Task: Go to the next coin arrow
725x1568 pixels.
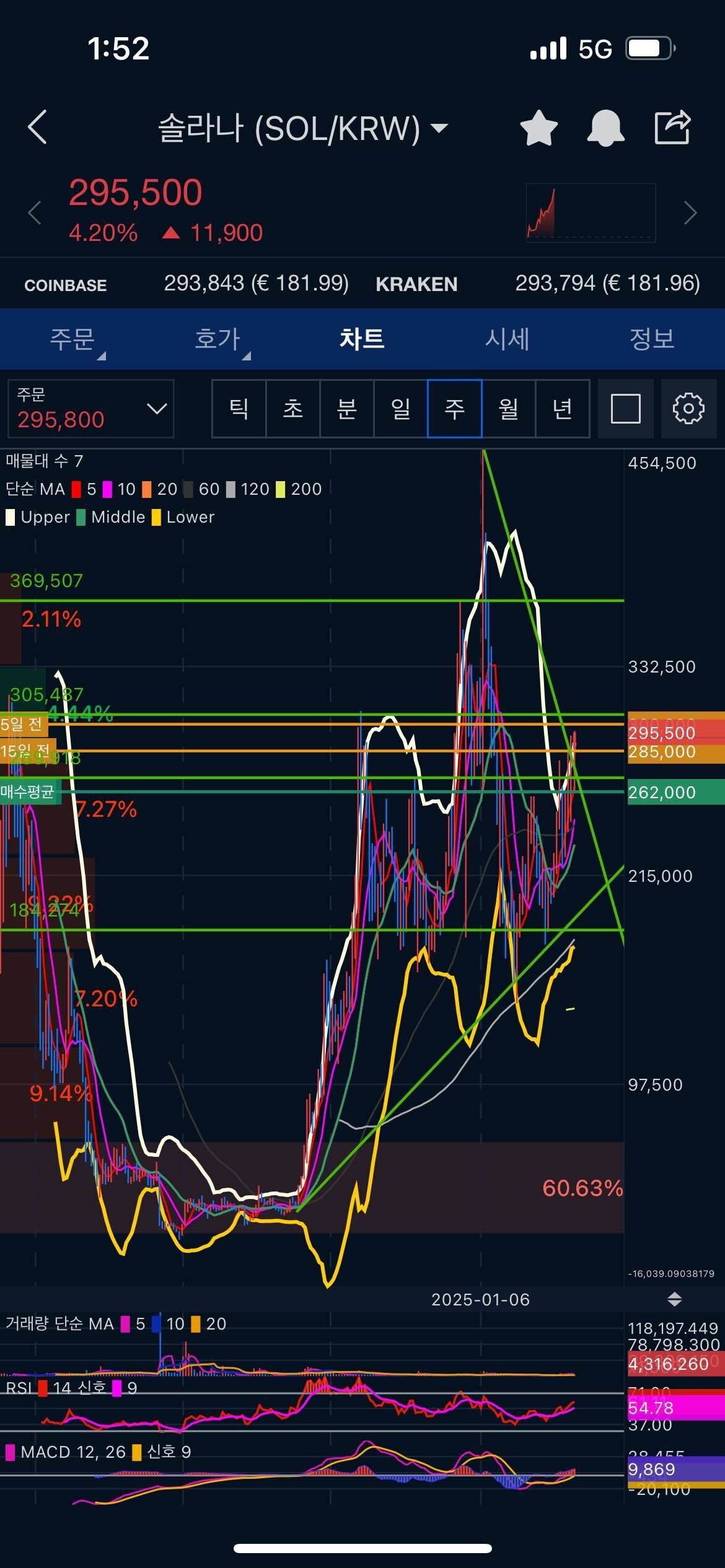Action: click(x=690, y=213)
